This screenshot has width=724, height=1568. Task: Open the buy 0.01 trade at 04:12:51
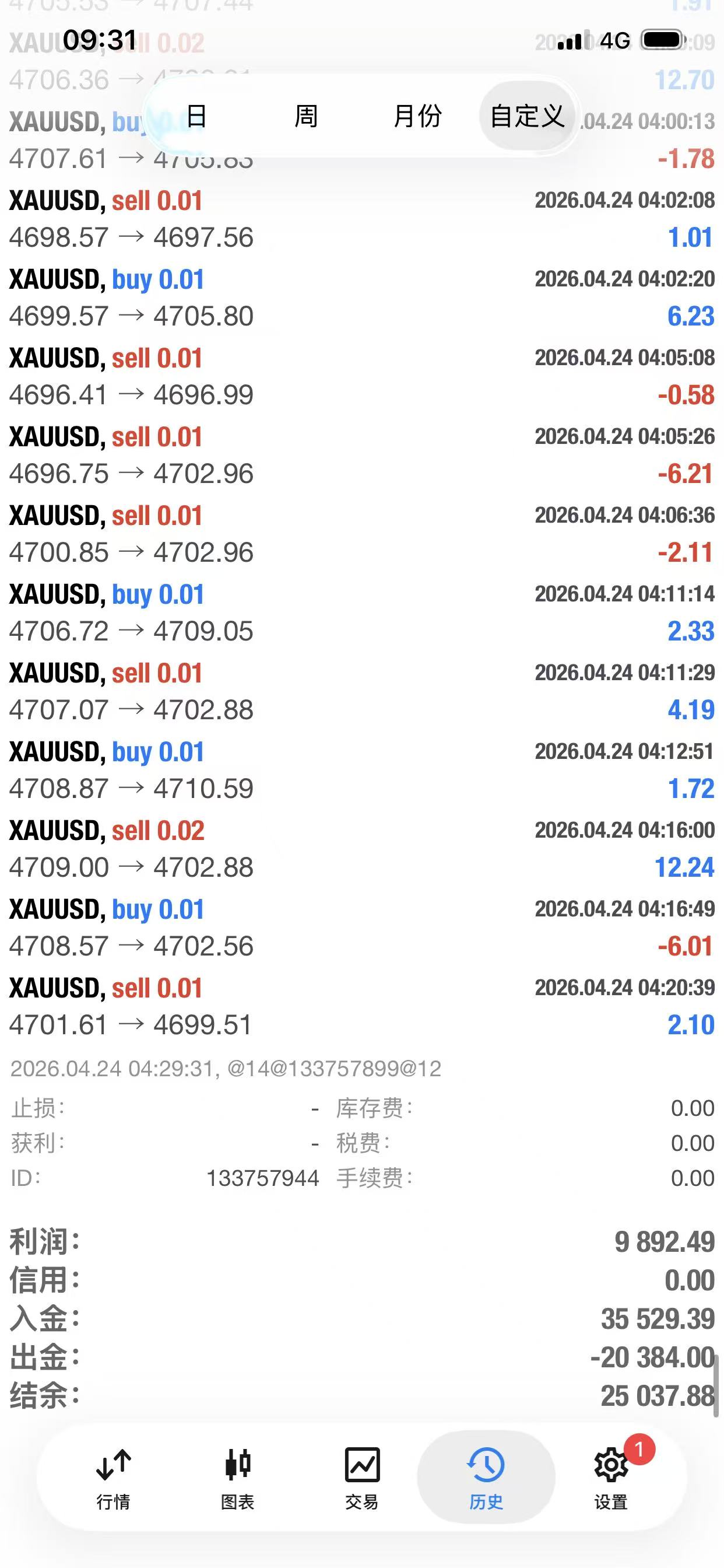point(361,770)
